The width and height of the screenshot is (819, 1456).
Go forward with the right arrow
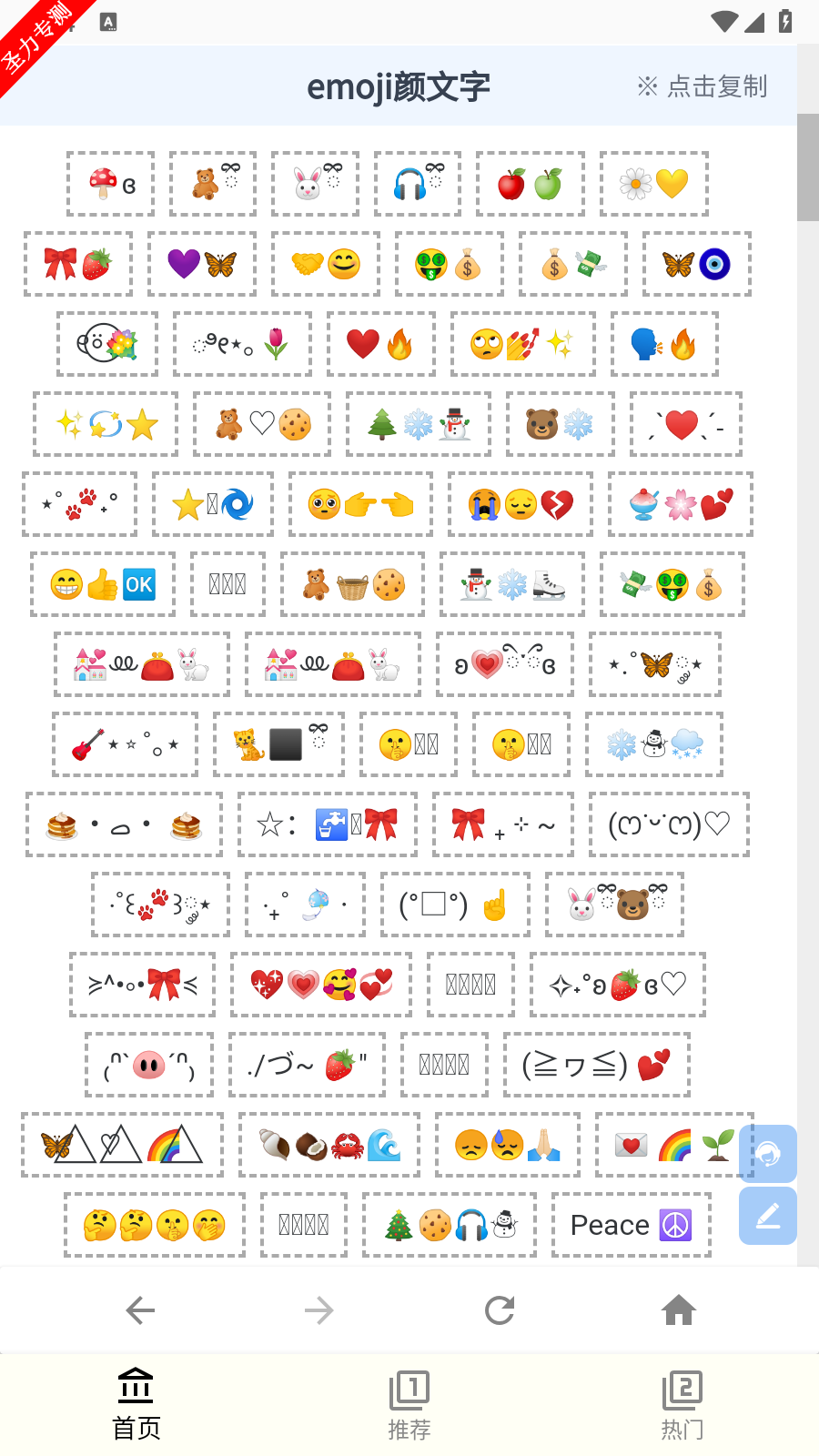click(318, 1310)
